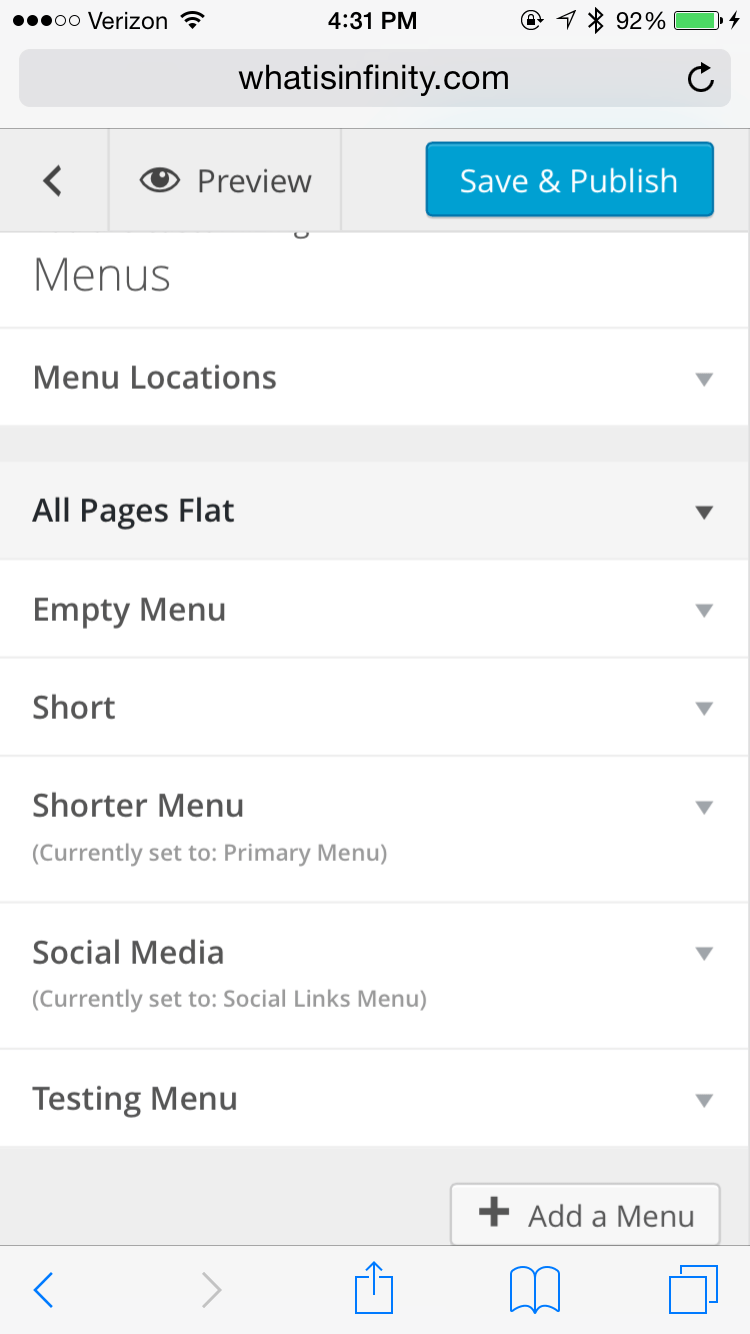Open Safari bookmarks

click(x=533, y=1289)
